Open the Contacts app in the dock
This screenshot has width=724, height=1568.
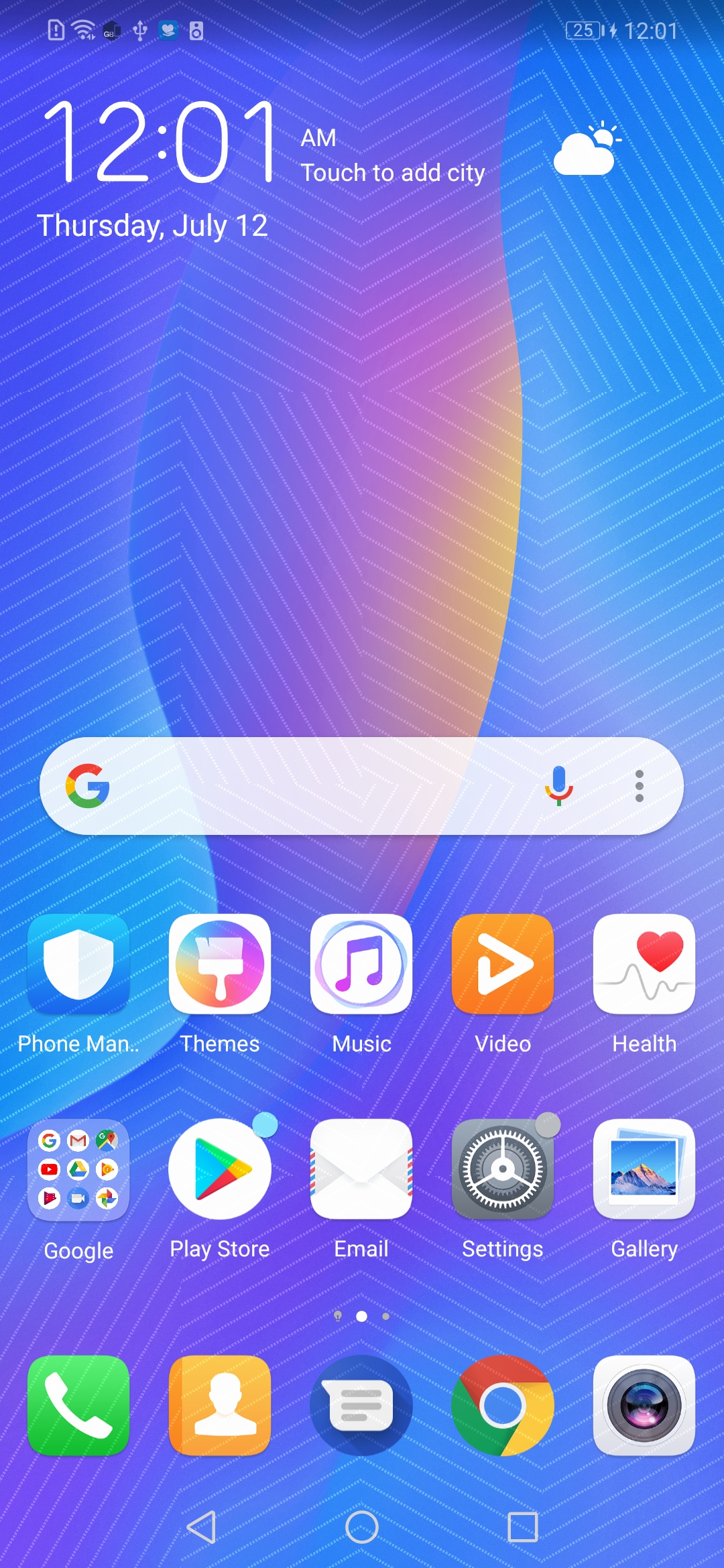(x=220, y=1405)
